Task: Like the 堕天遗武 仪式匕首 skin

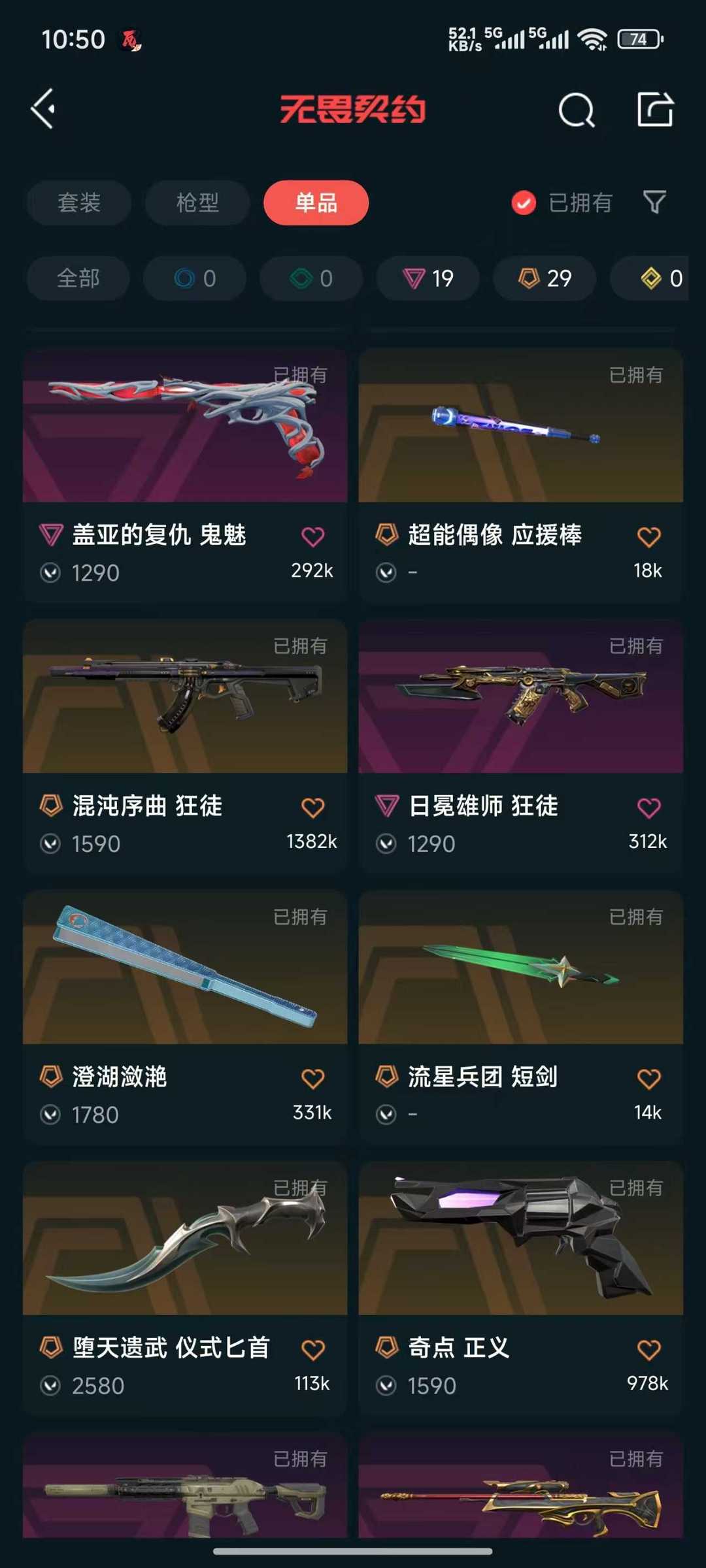Action: pyautogui.click(x=312, y=1350)
